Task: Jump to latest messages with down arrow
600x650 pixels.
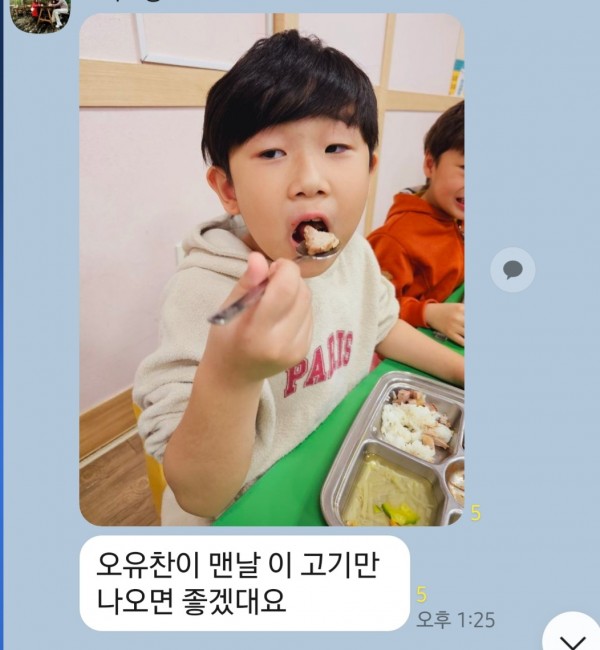Action: pos(572,638)
